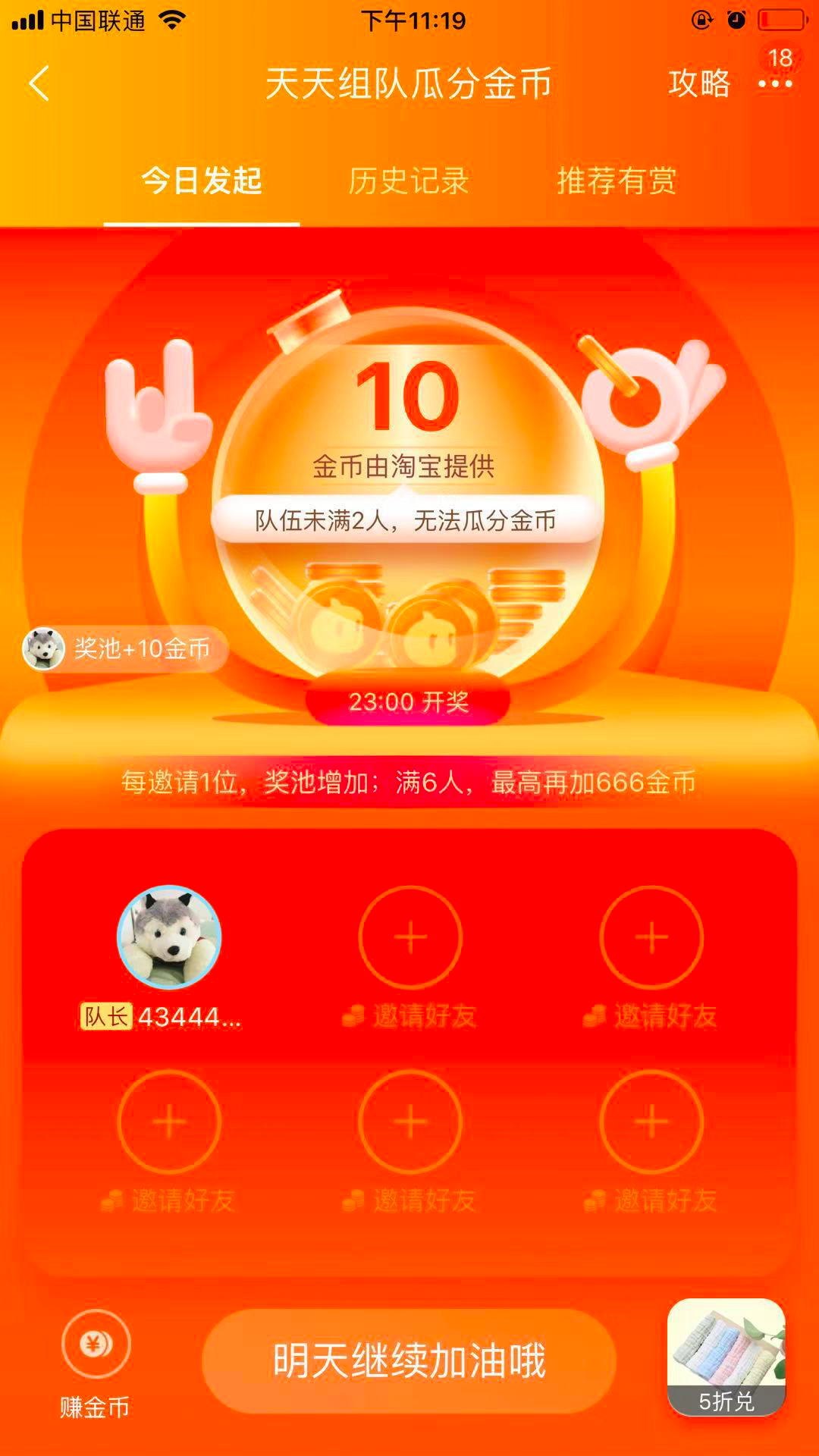
Task: Switch to the 历史记录 tab
Action: (408, 182)
